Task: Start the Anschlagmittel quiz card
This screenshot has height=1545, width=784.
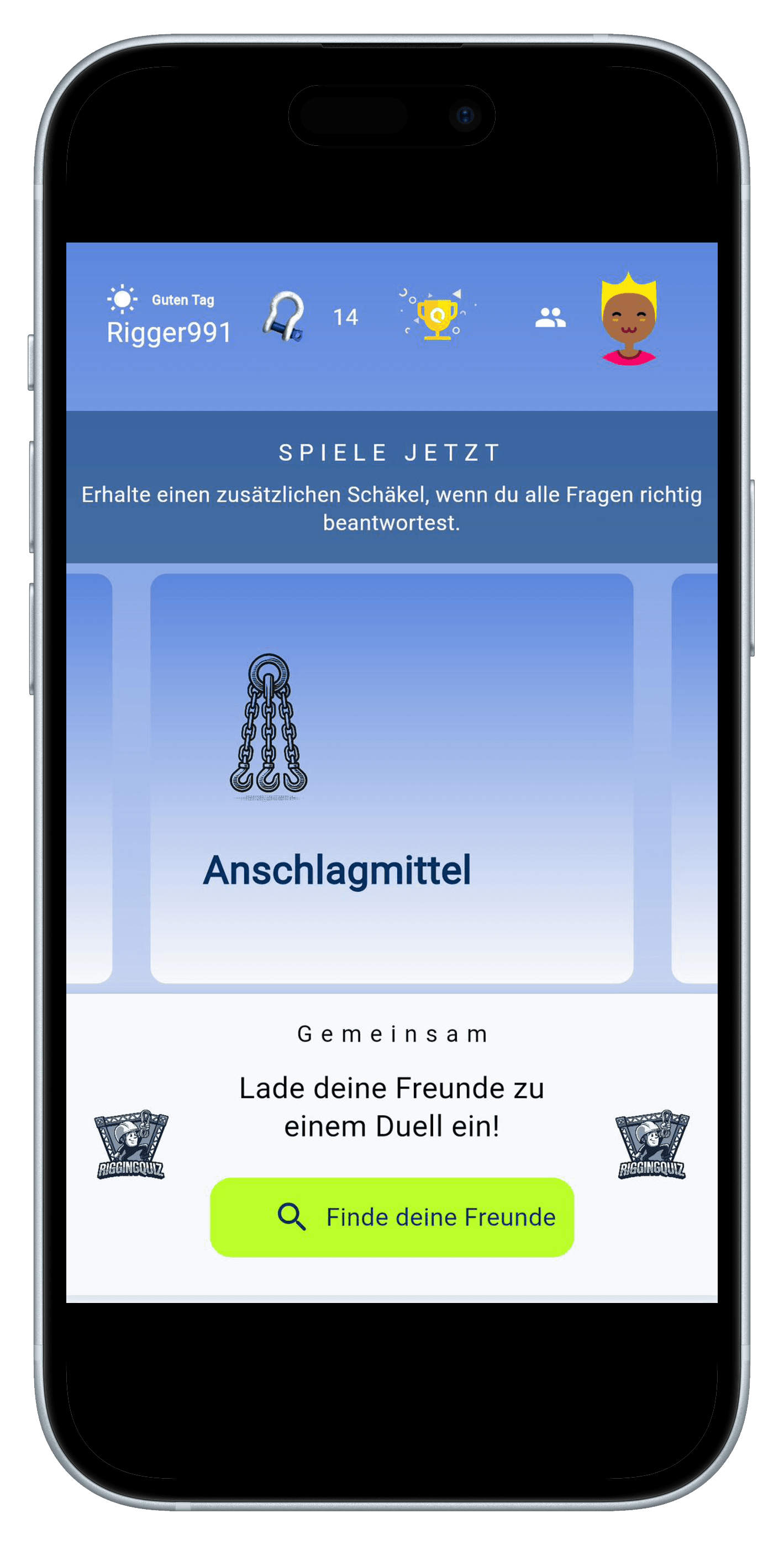Action: click(391, 778)
